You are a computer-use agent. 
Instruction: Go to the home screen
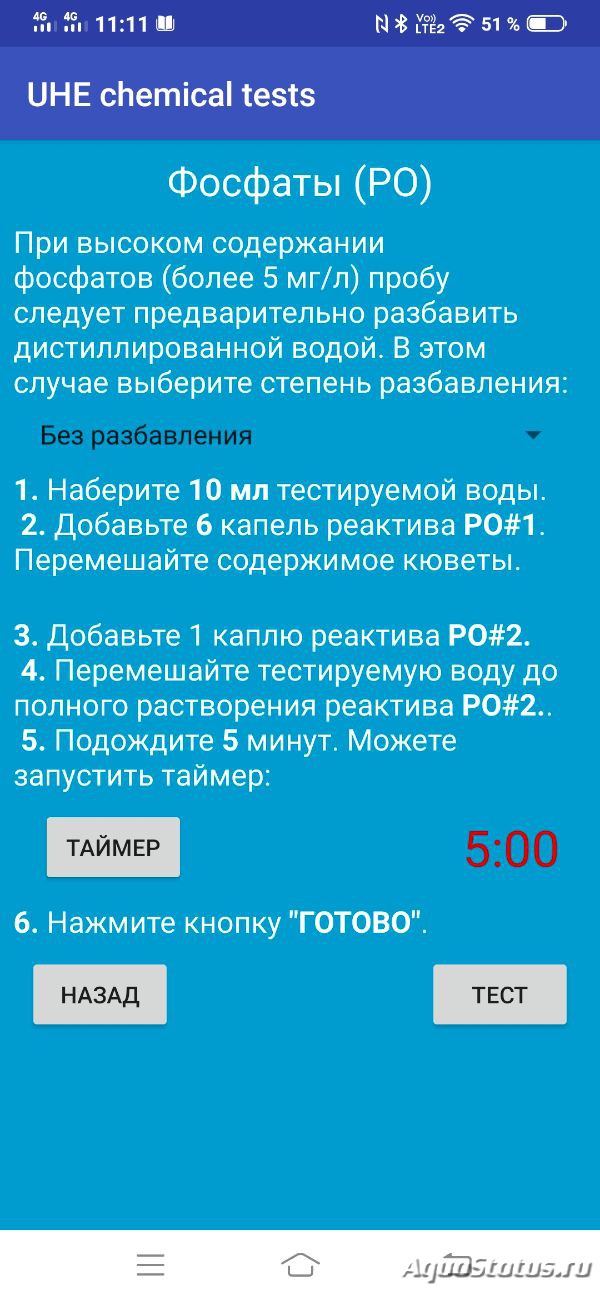click(300, 1265)
